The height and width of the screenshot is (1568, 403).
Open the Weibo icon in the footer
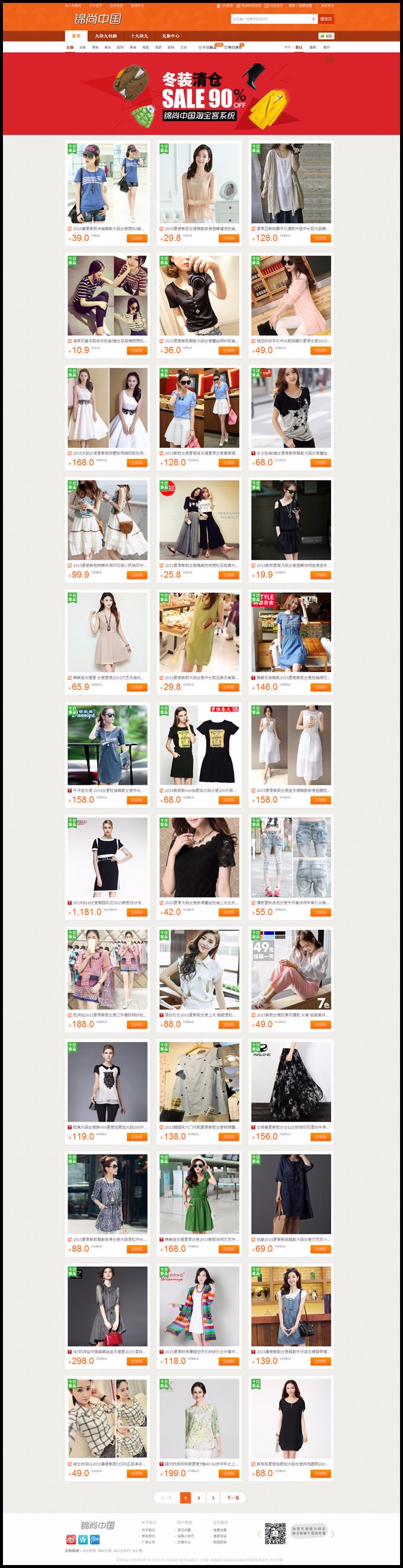71,1540
